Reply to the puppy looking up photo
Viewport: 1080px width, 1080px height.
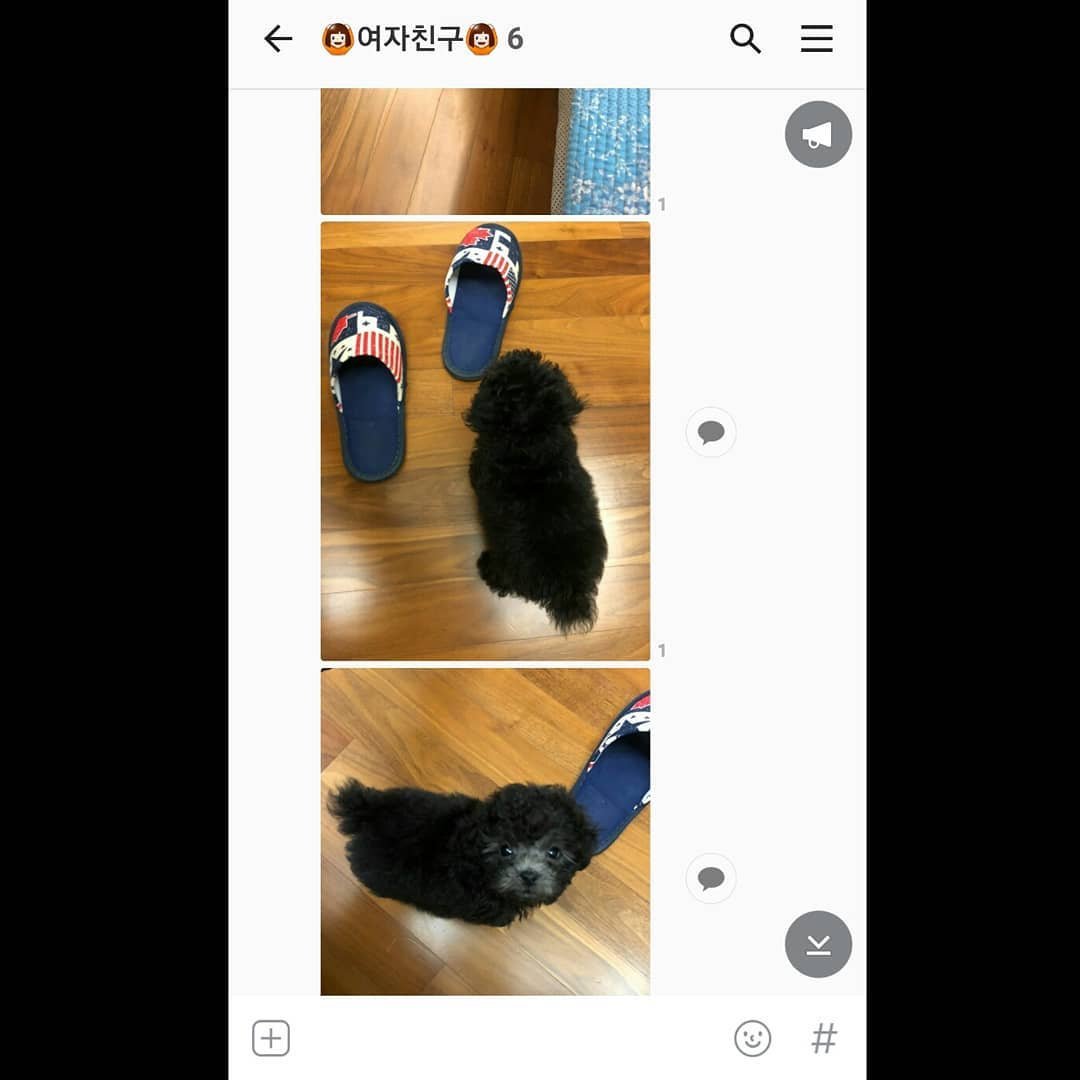coord(711,878)
